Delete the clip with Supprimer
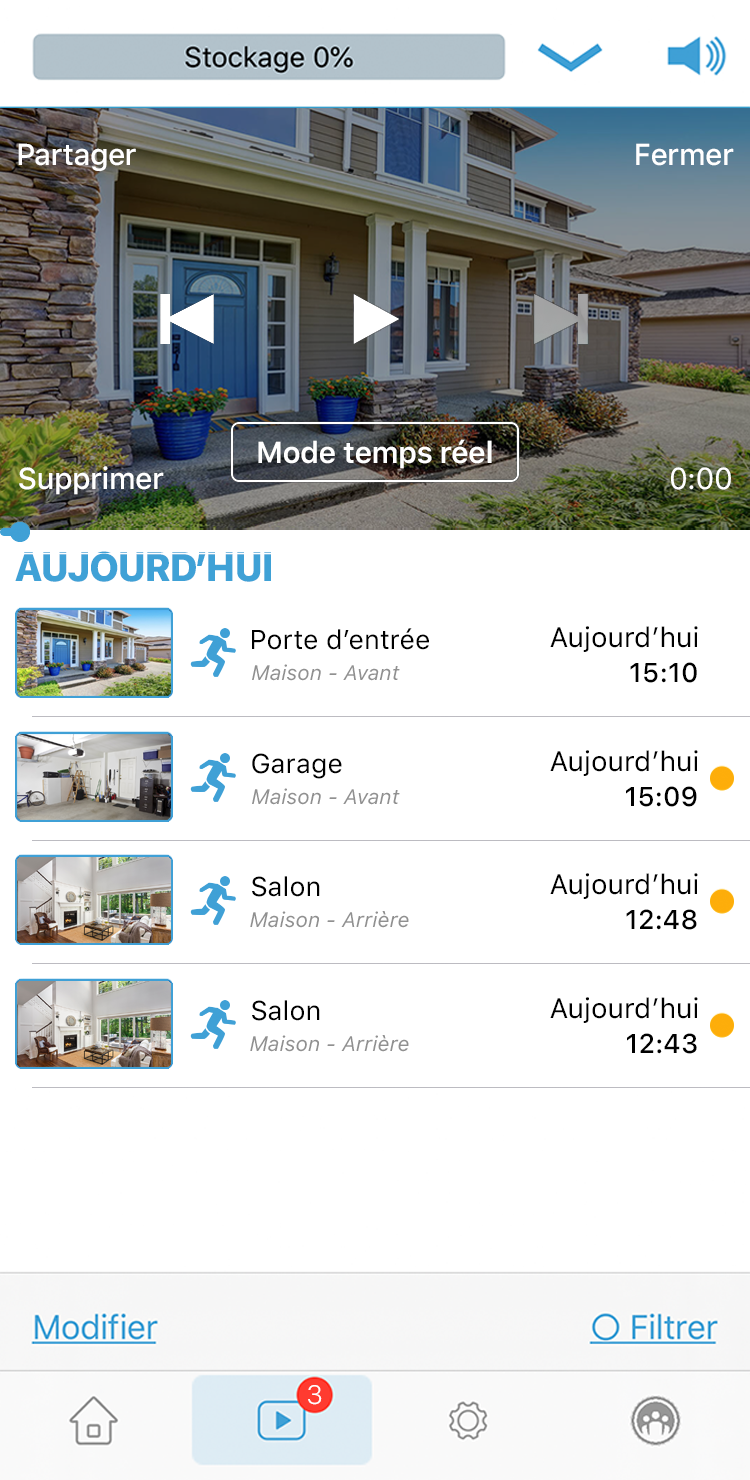750x1480 pixels. [x=90, y=479]
